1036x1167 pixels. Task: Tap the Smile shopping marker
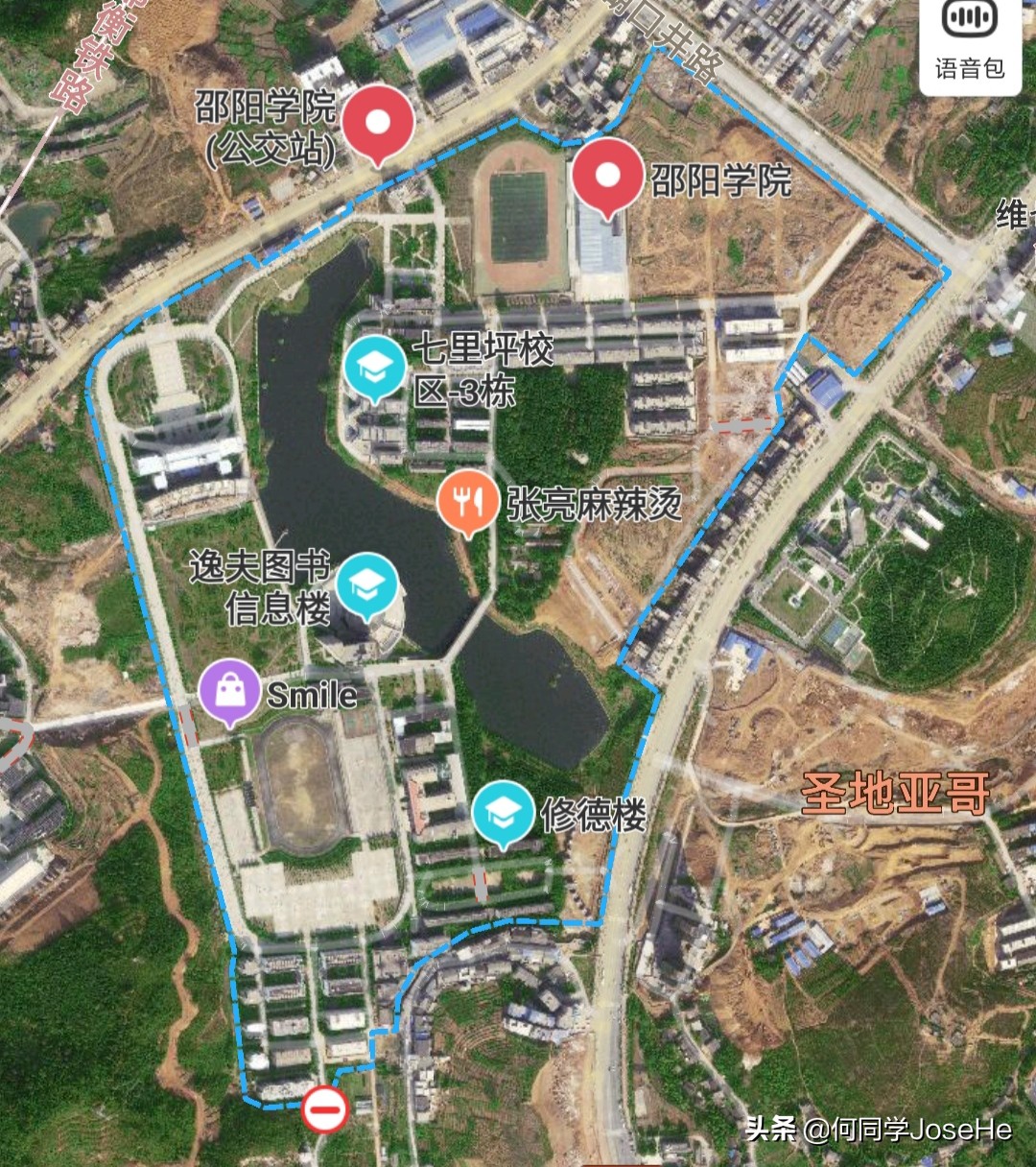(x=230, y=692)
